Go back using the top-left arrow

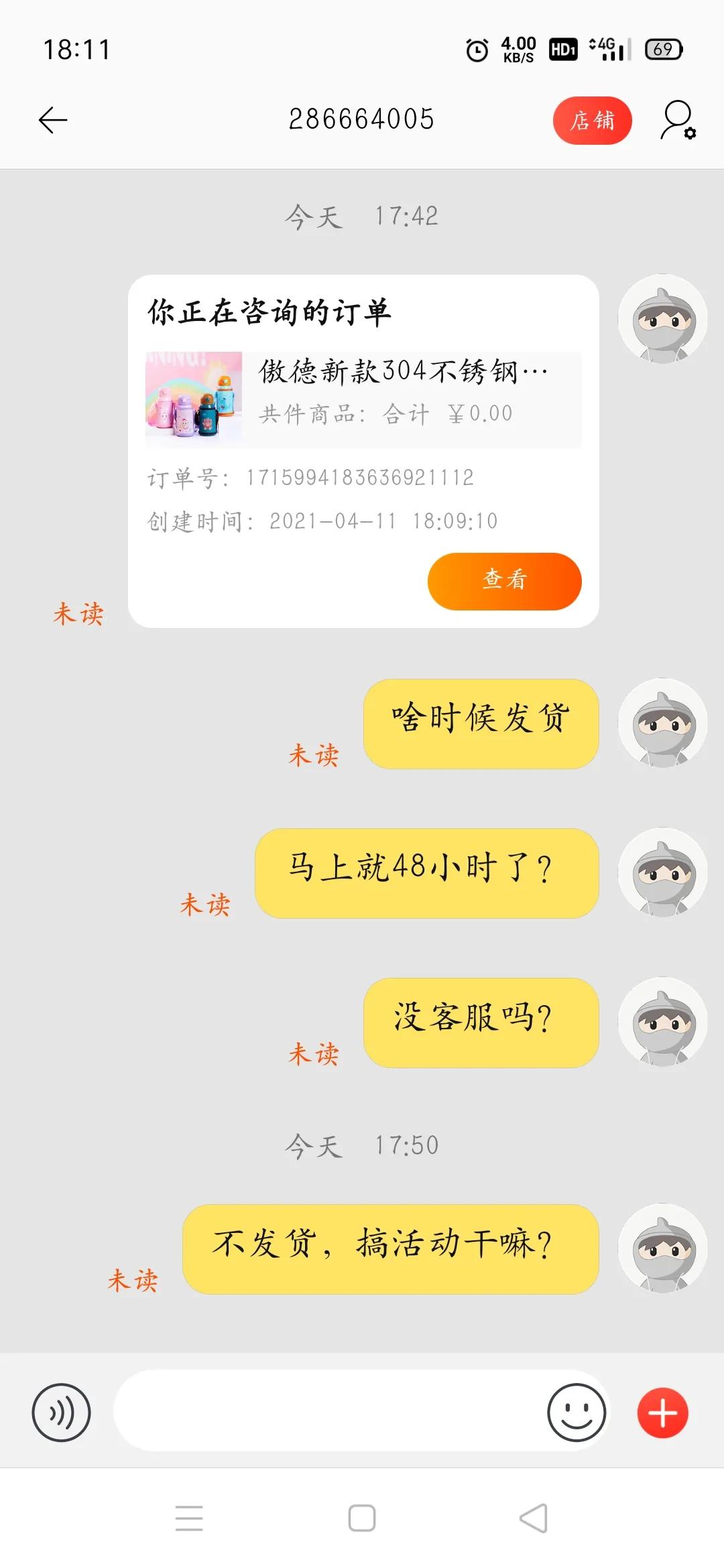pyautogui.click(x=53, y=121)
